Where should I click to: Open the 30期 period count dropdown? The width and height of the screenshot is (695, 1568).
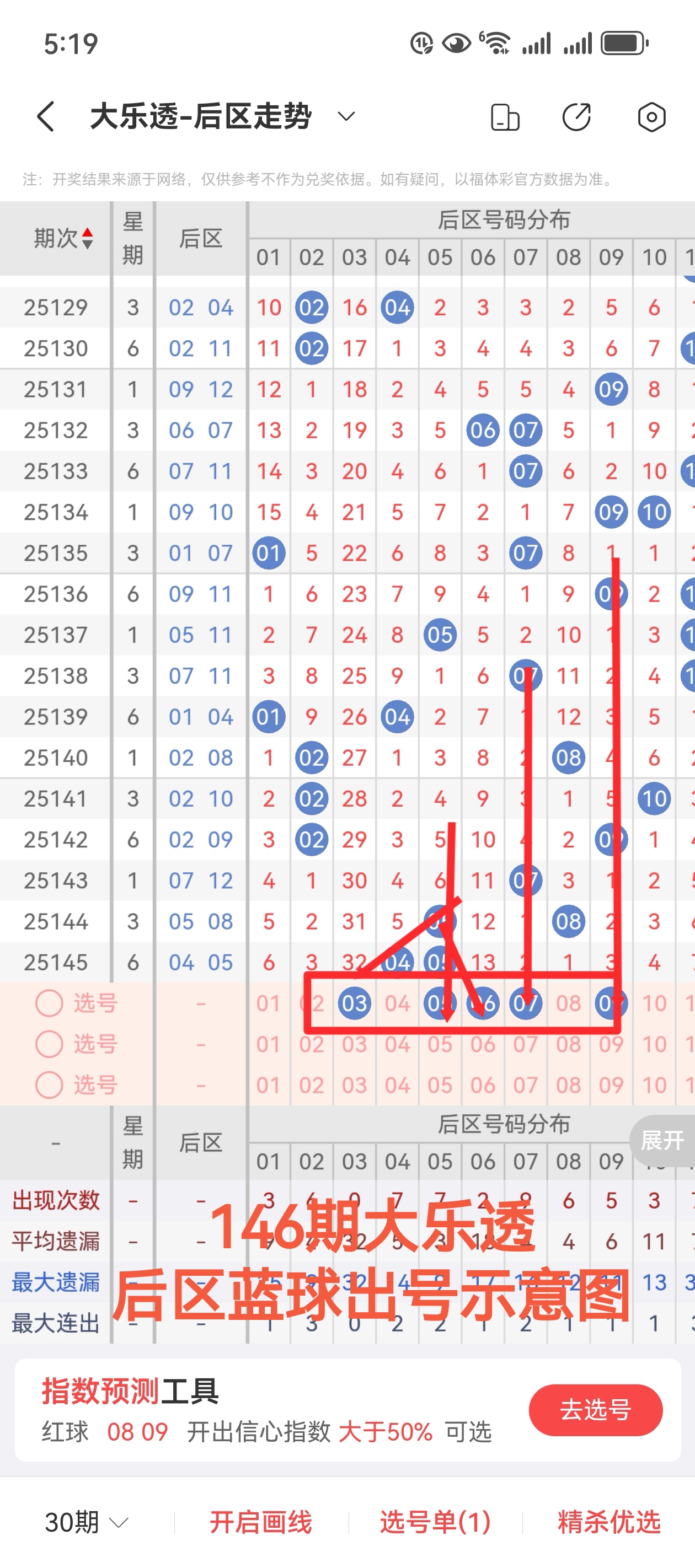pos(87,1522)
